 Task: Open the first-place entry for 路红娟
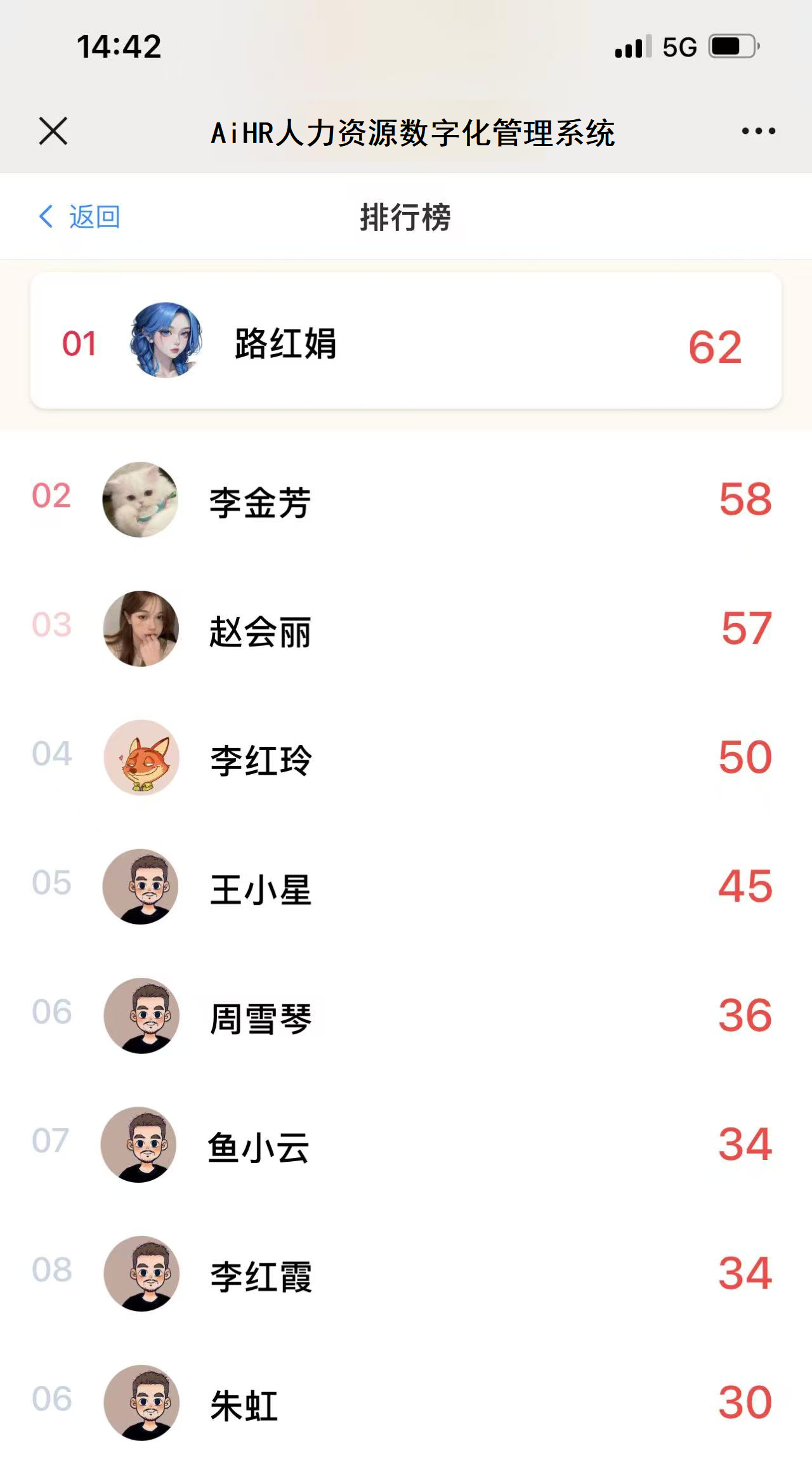click(406, 345)
